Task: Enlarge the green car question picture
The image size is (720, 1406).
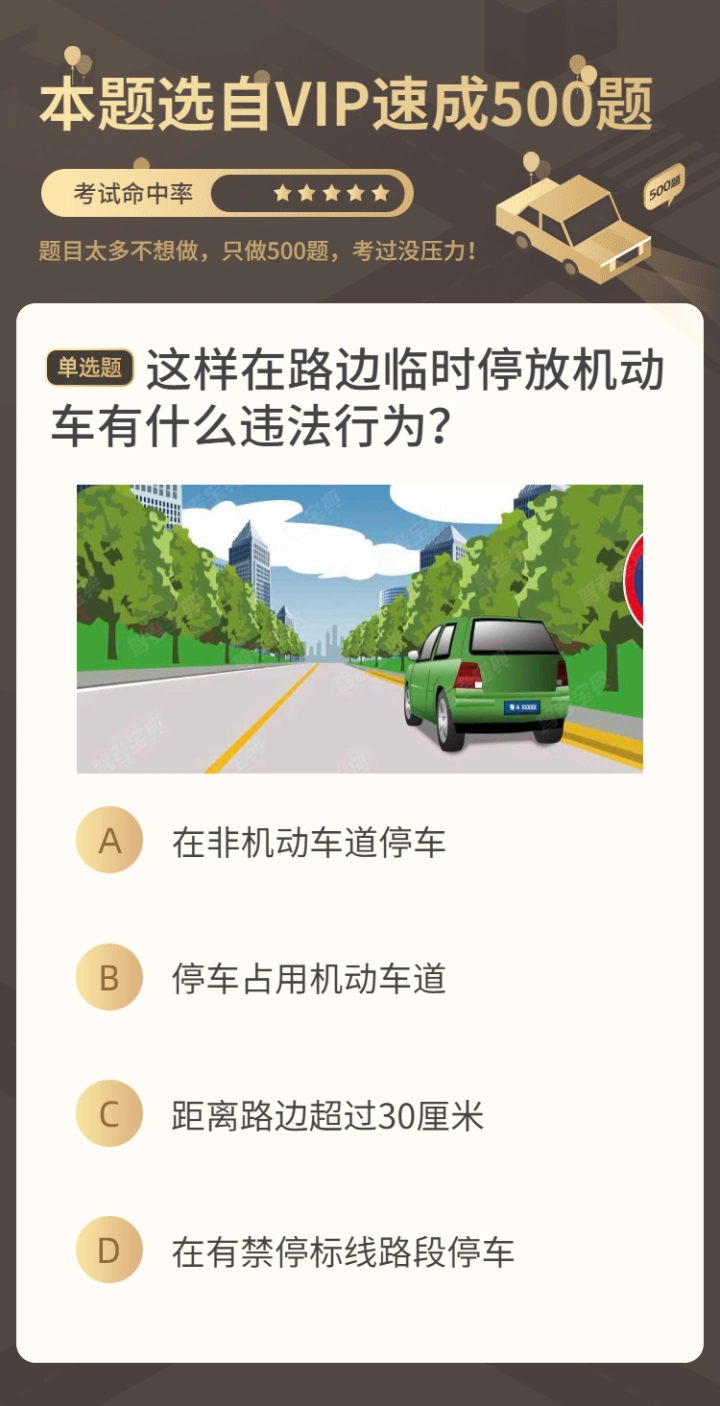Action: (x=360, y=629)
